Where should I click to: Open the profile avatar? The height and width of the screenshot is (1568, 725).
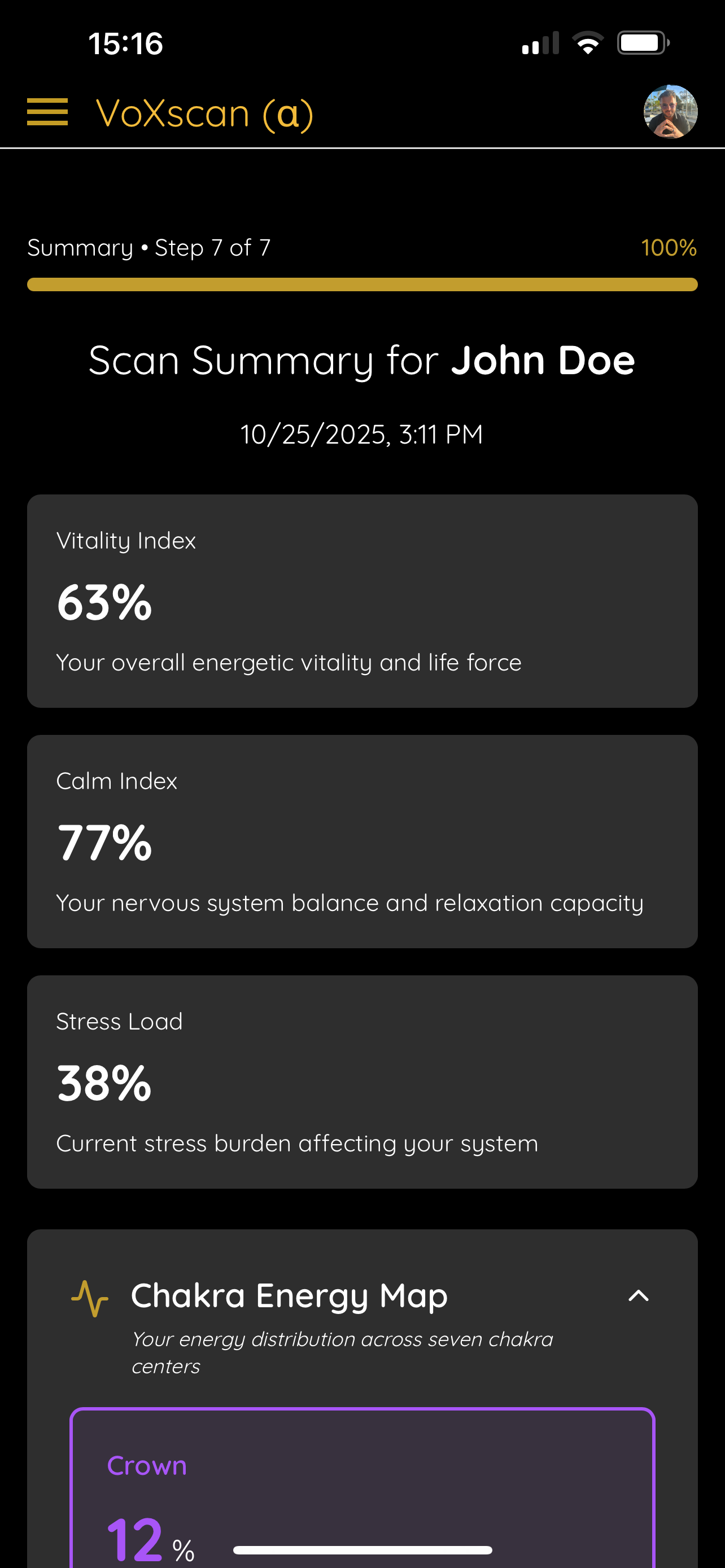coord(670,112)
